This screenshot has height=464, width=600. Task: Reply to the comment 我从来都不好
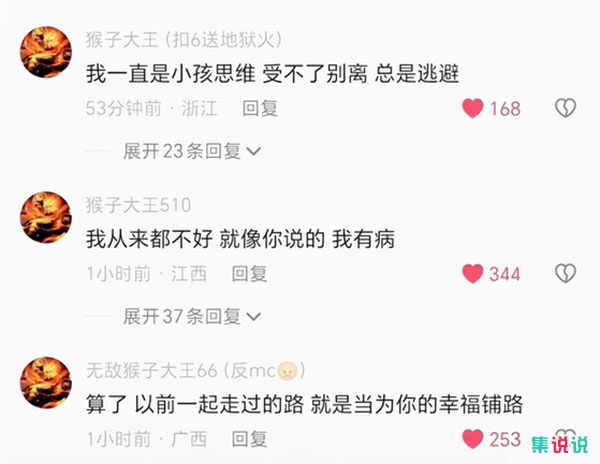tap(249, 273)
